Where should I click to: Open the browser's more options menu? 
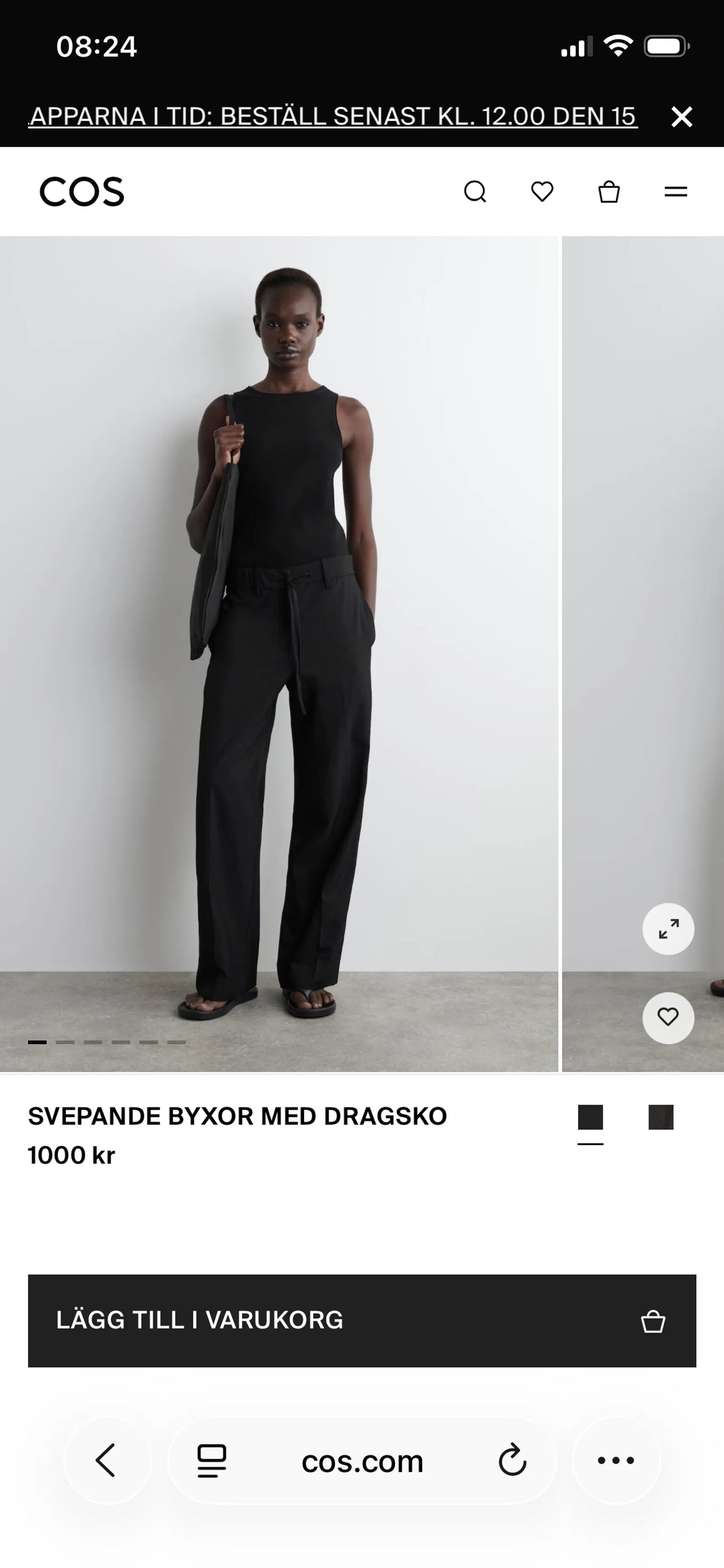pyautogui.click(x=616, y=1460)
